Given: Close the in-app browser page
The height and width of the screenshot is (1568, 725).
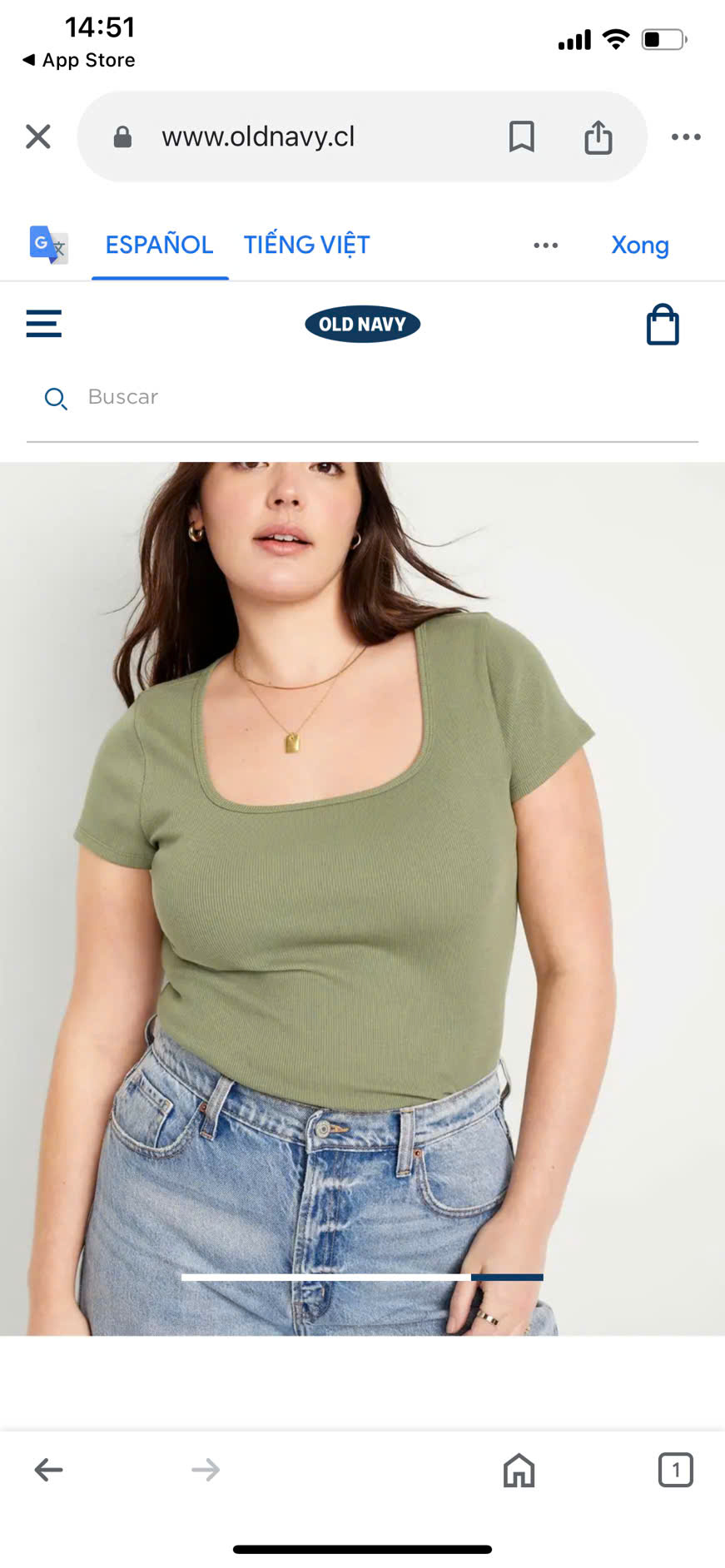Looking at the screenshot, I should click(38, 136).
